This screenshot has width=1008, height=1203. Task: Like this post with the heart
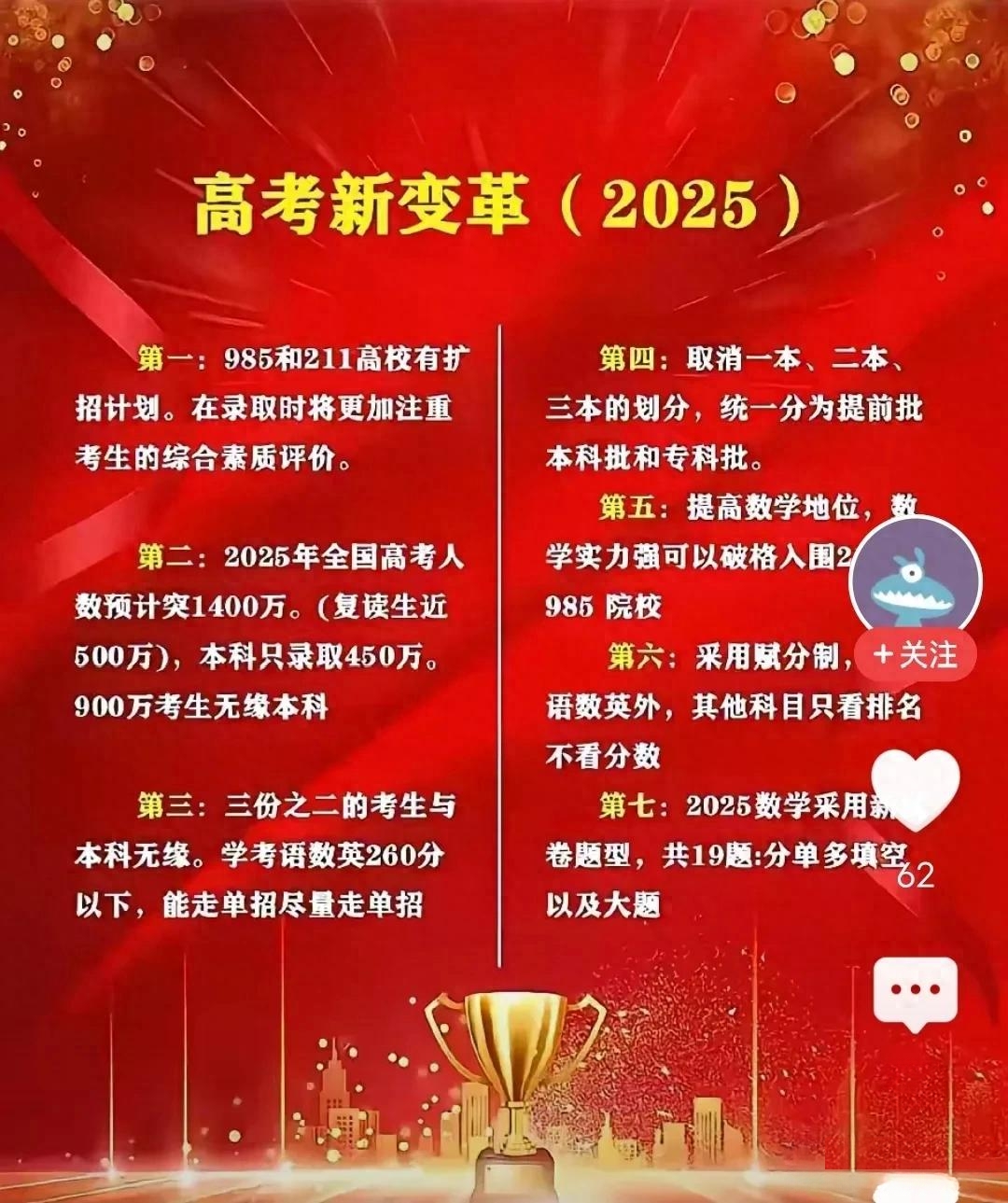[x=915, y=789]
